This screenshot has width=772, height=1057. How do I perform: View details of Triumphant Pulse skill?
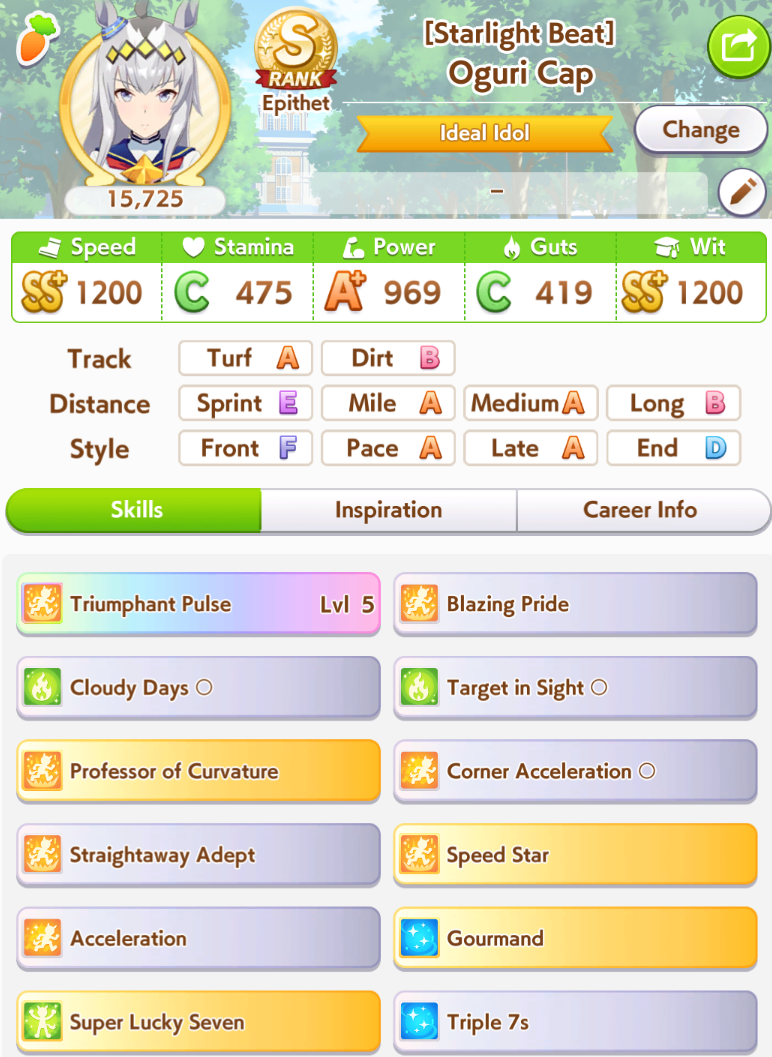tap(198, 604)
